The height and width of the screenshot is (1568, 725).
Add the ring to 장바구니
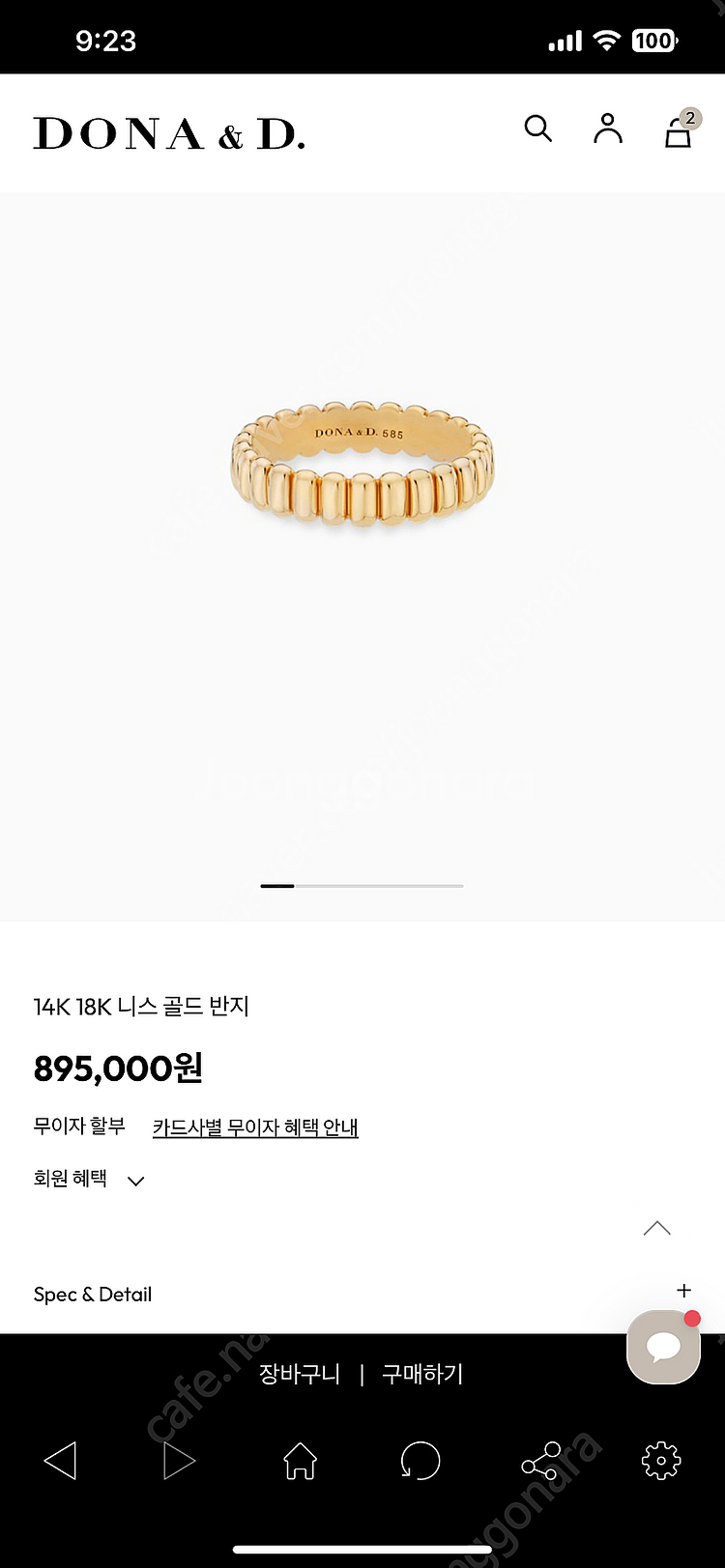299,1374
